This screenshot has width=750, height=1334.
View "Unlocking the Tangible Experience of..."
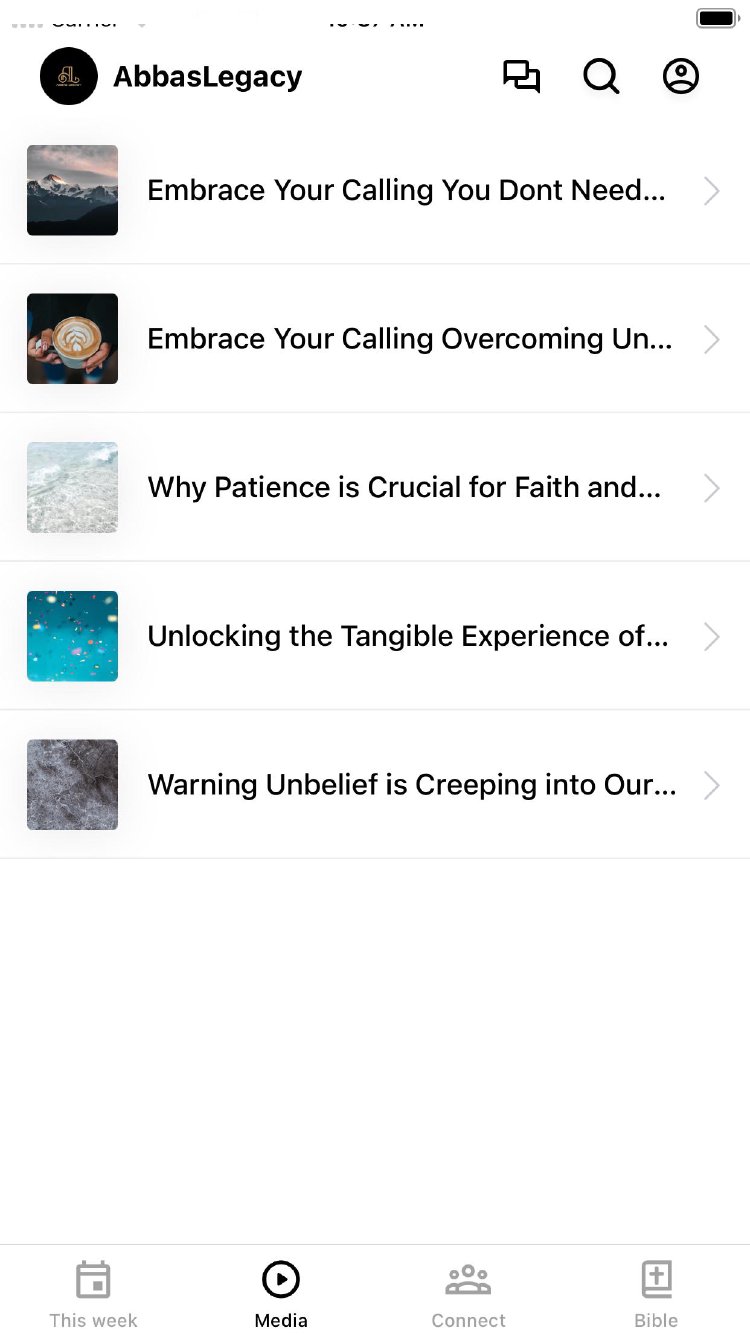pos(407,636)
